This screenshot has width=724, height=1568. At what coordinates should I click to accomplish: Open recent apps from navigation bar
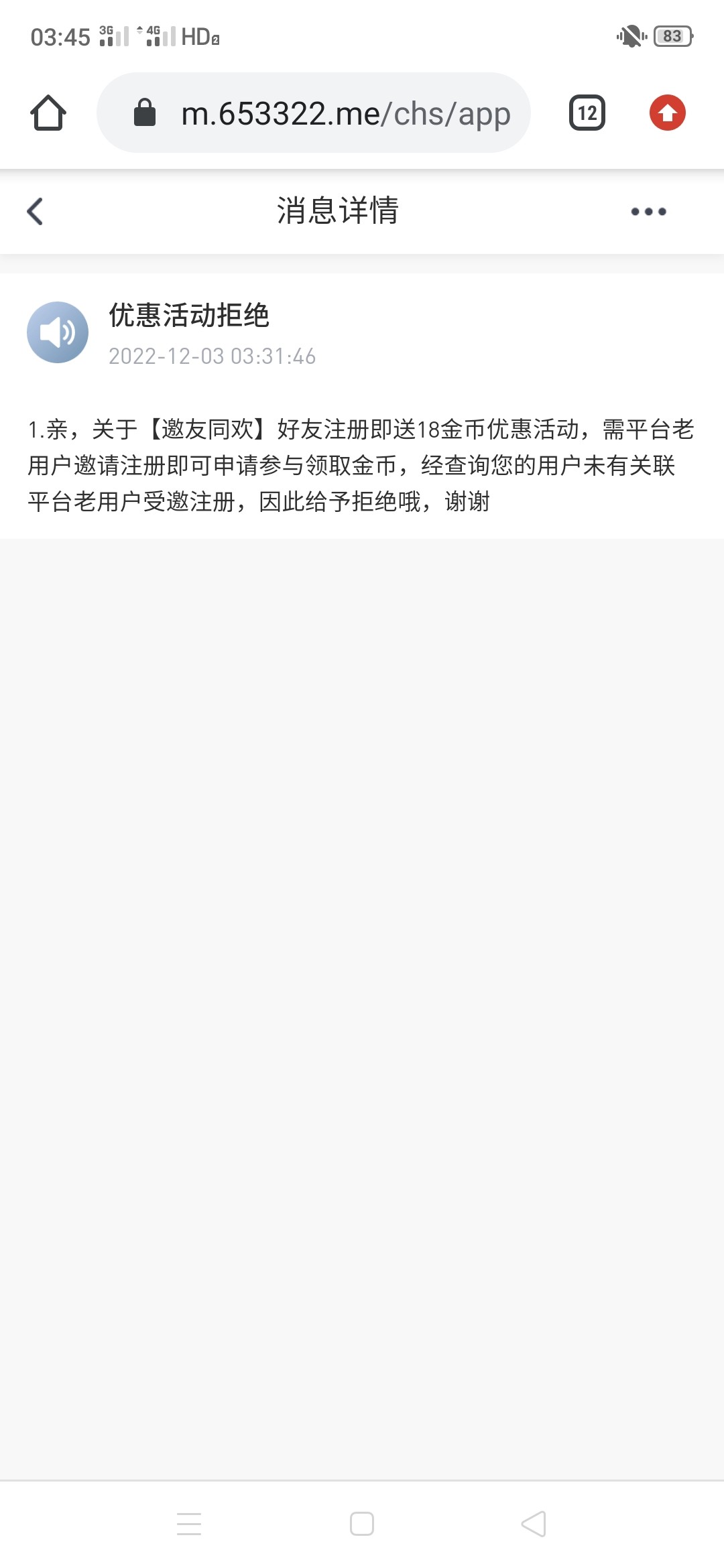click(x=189, y=1523)
